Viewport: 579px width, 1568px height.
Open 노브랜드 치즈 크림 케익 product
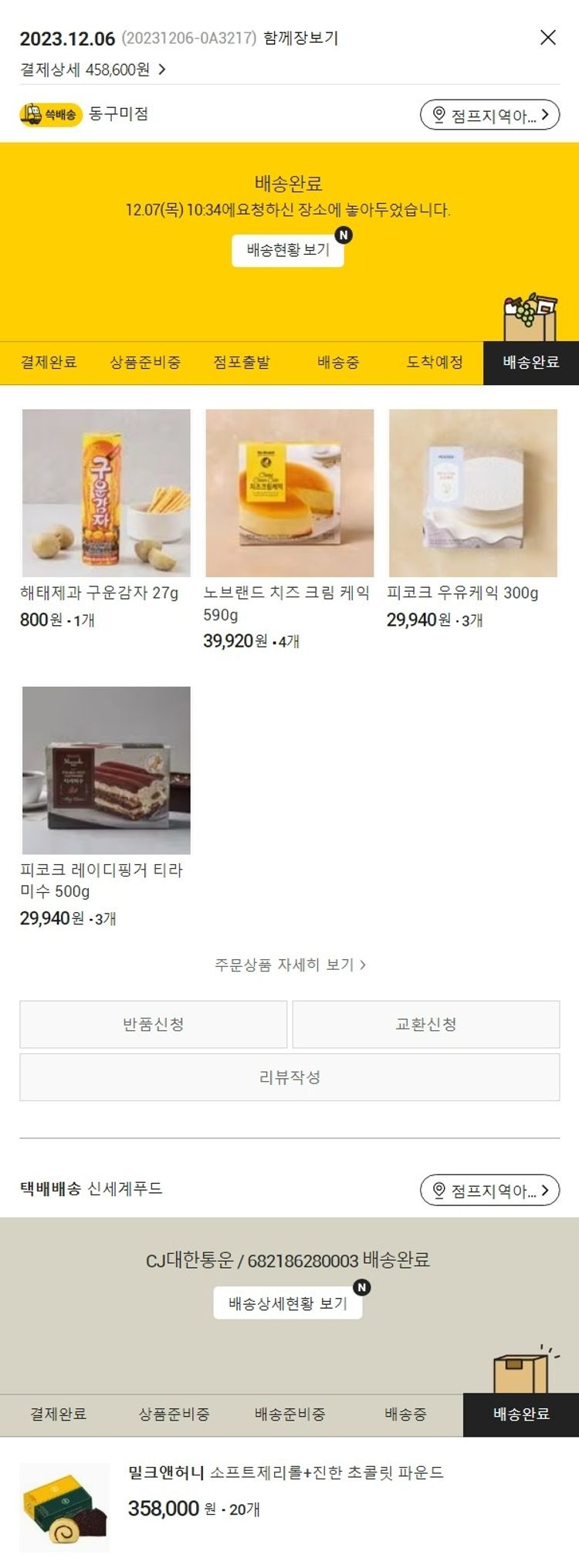point(289,493)
